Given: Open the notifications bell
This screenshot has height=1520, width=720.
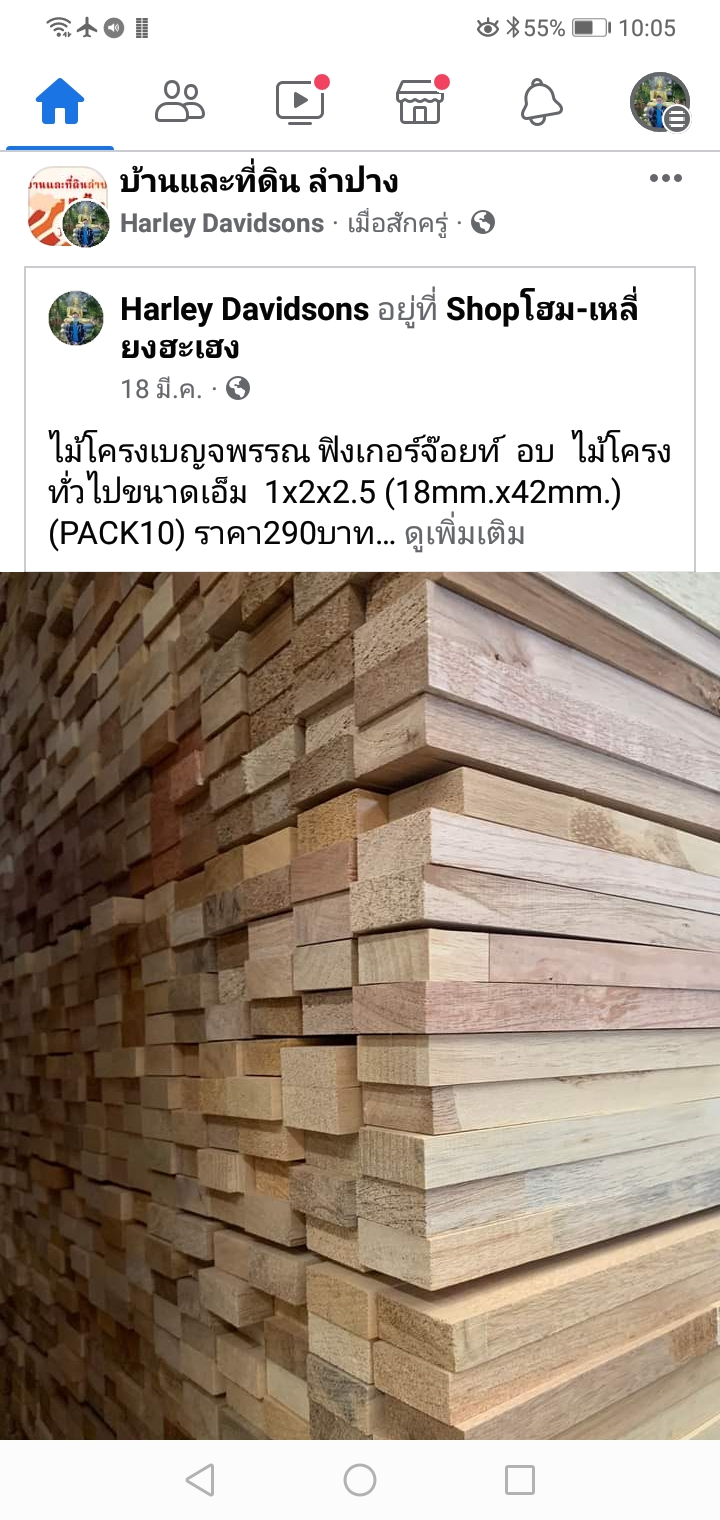Looking at the screenshot, I should pyautogui.click(x=541, y=101).
